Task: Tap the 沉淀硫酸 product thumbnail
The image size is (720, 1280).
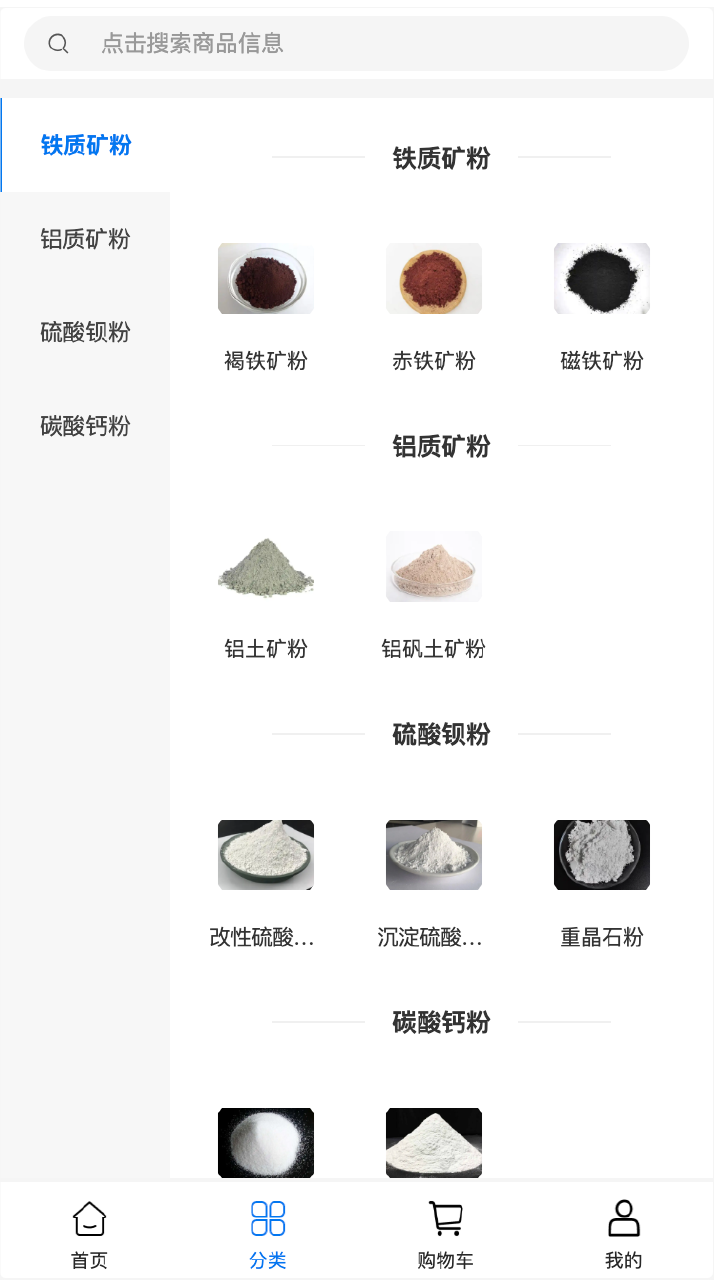Action: tap(433, 855)
